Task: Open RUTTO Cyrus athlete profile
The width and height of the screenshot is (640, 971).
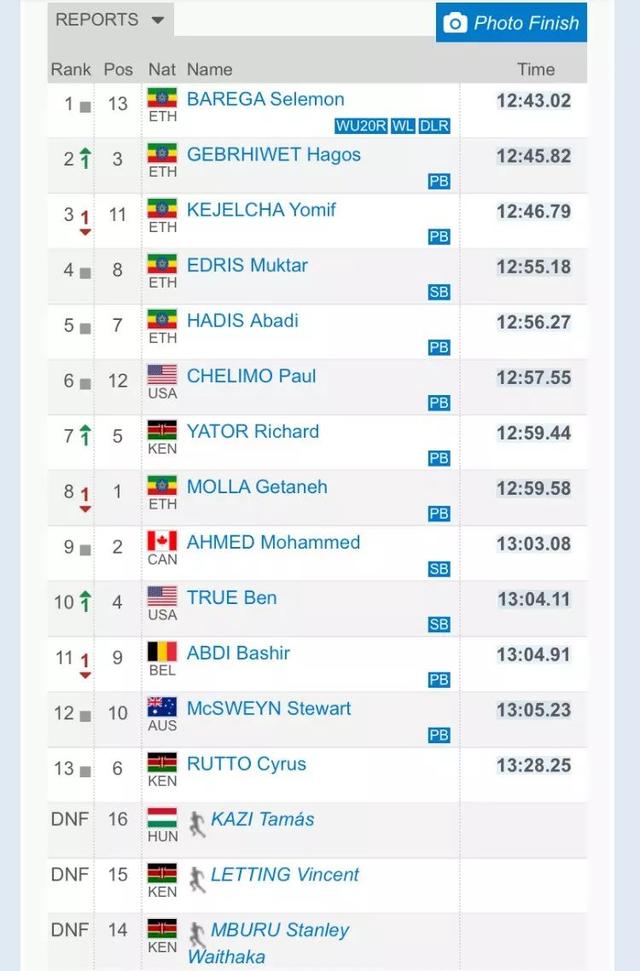Action: coord(246,764)
